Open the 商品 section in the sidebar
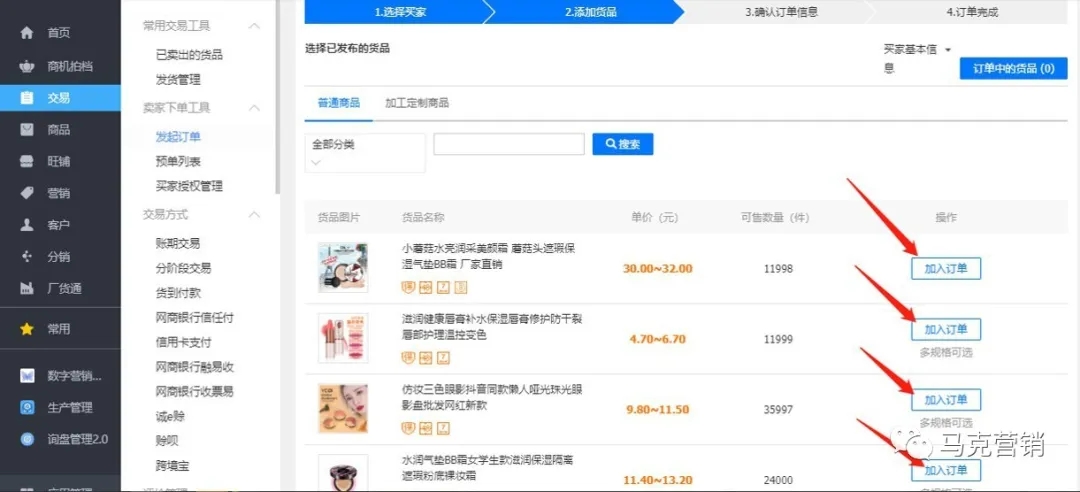 (x=58, y=130)
